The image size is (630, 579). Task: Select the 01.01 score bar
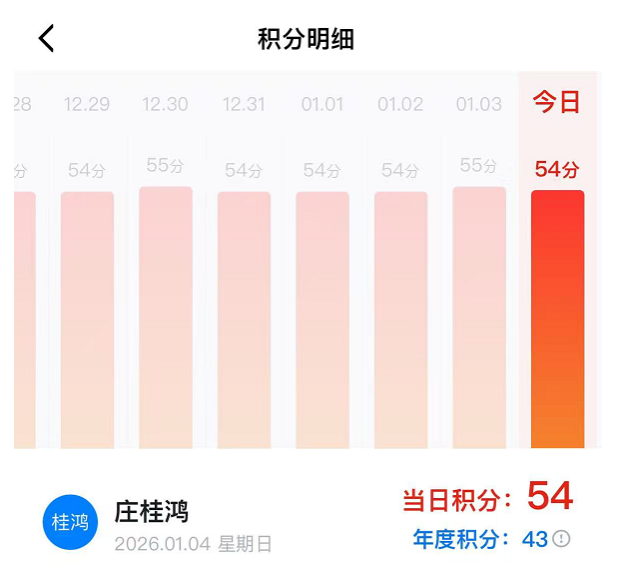click(x=322, y=320)
